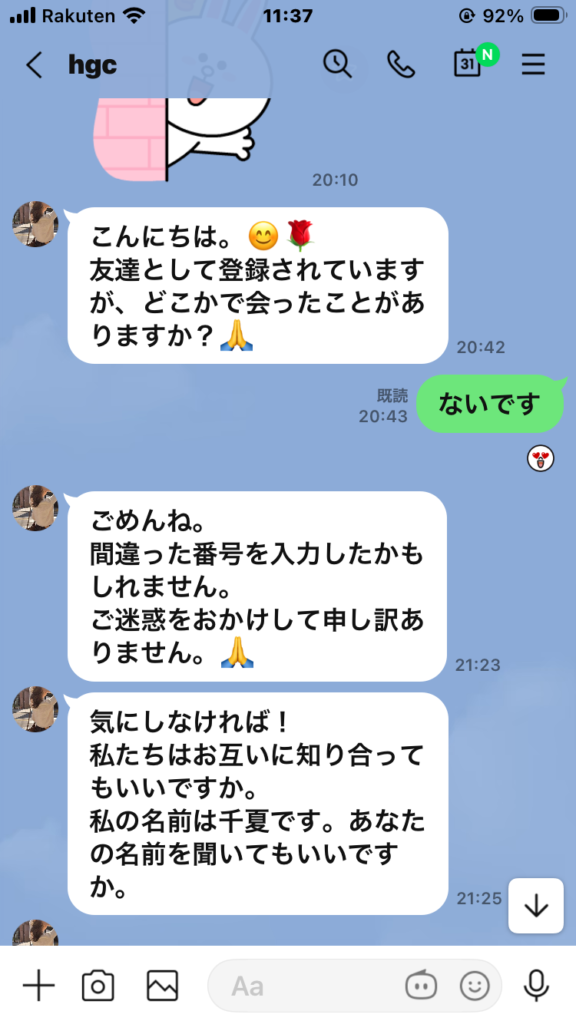Open the chat hamburger menu
The height and width of the screenshot is (1024, 576).
coord(533,64)
